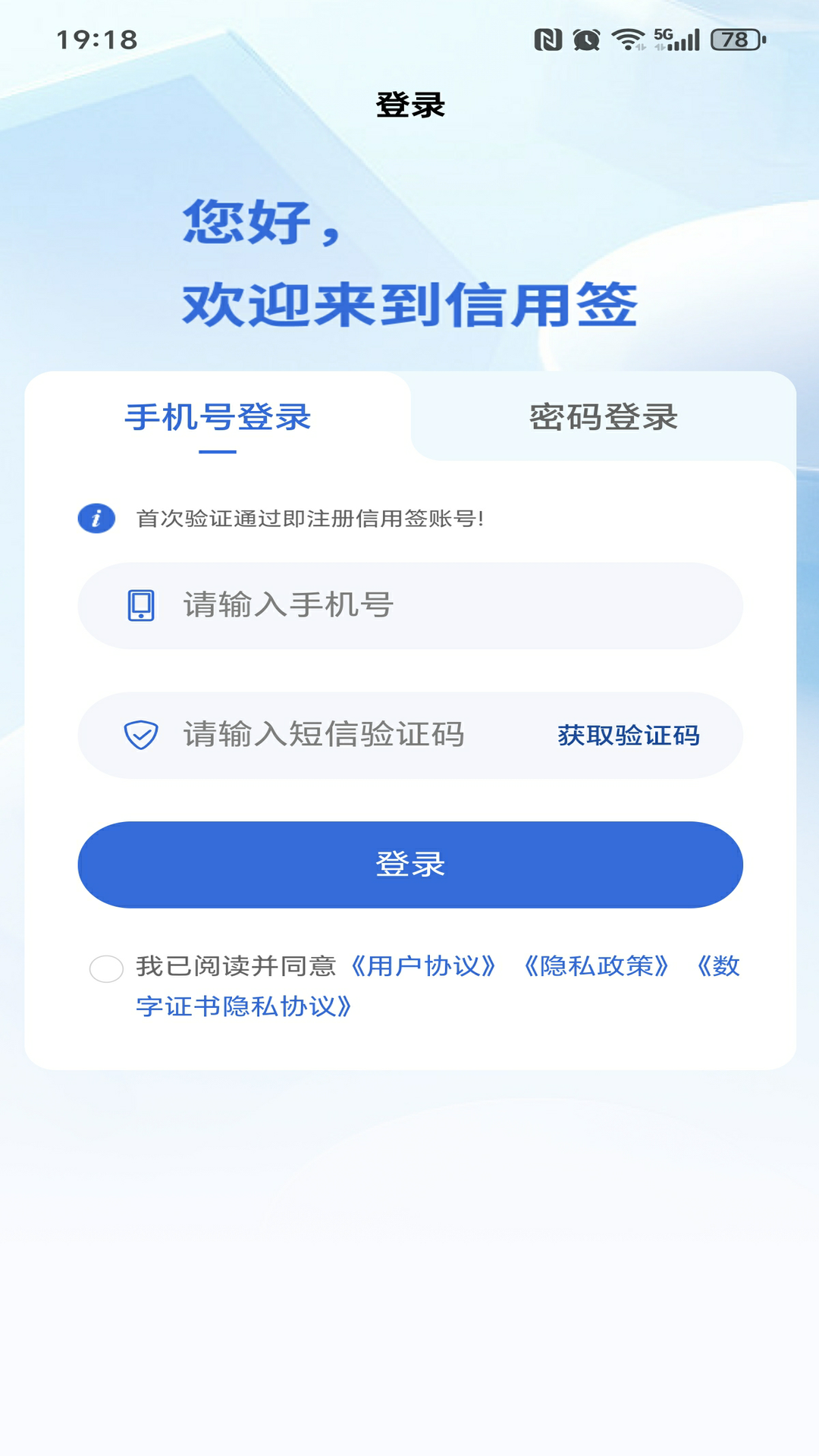Open the 《用户协议》 link
Screen dimensions: 819x1456
click(x=422, y=965)
